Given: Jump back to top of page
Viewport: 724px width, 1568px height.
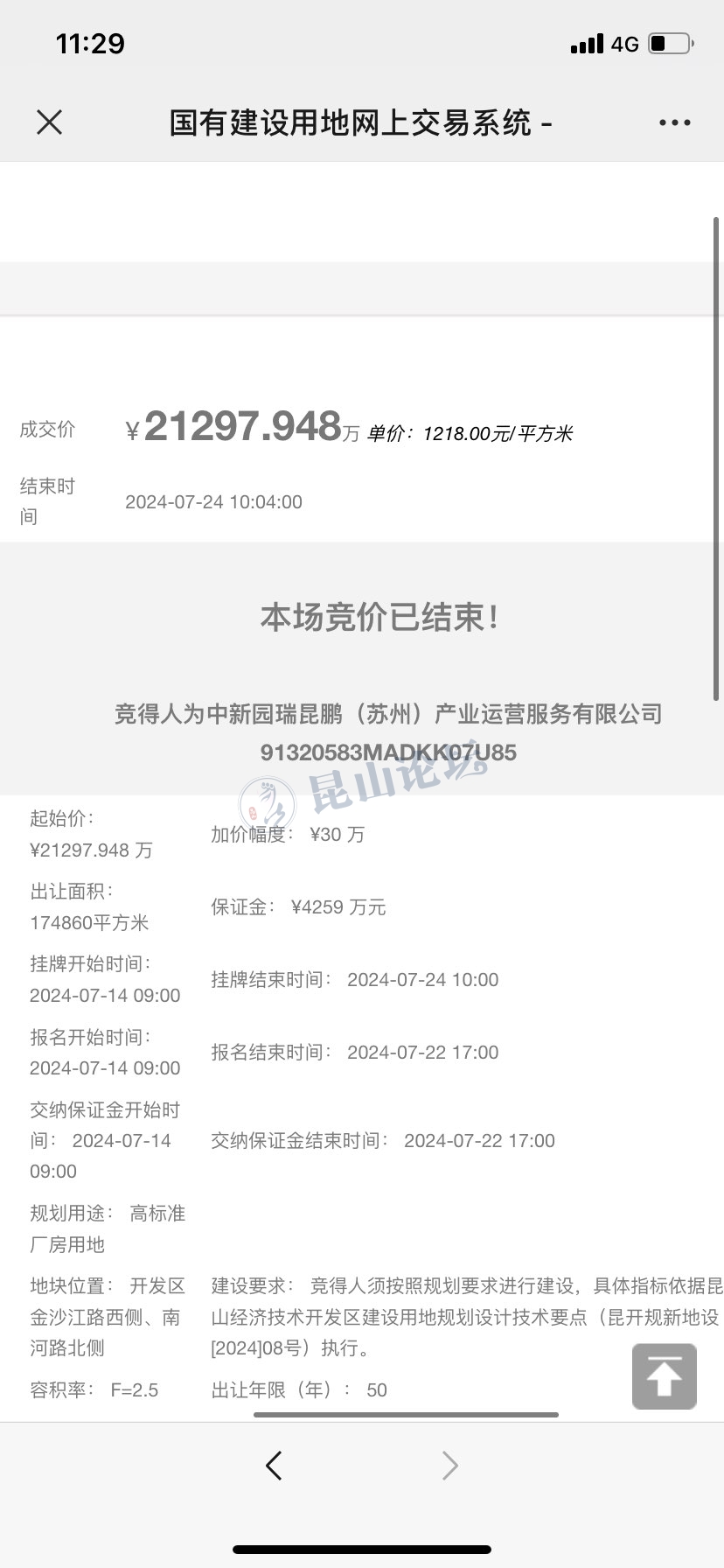Looking at the screenshot, I should click(x=664, y=1376).
